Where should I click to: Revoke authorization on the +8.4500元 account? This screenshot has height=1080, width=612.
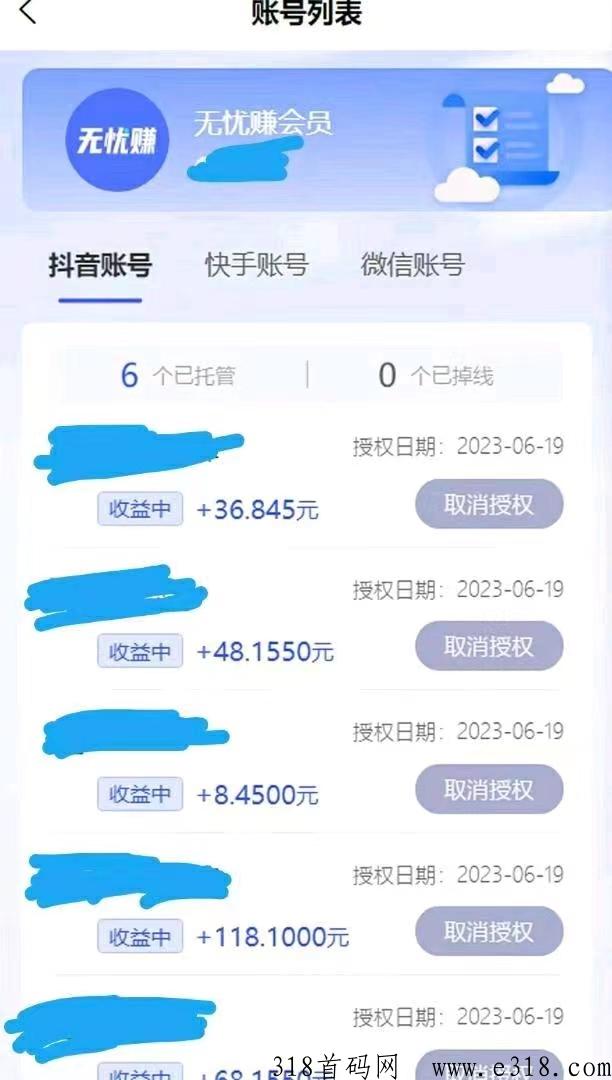tap(489, 789)
